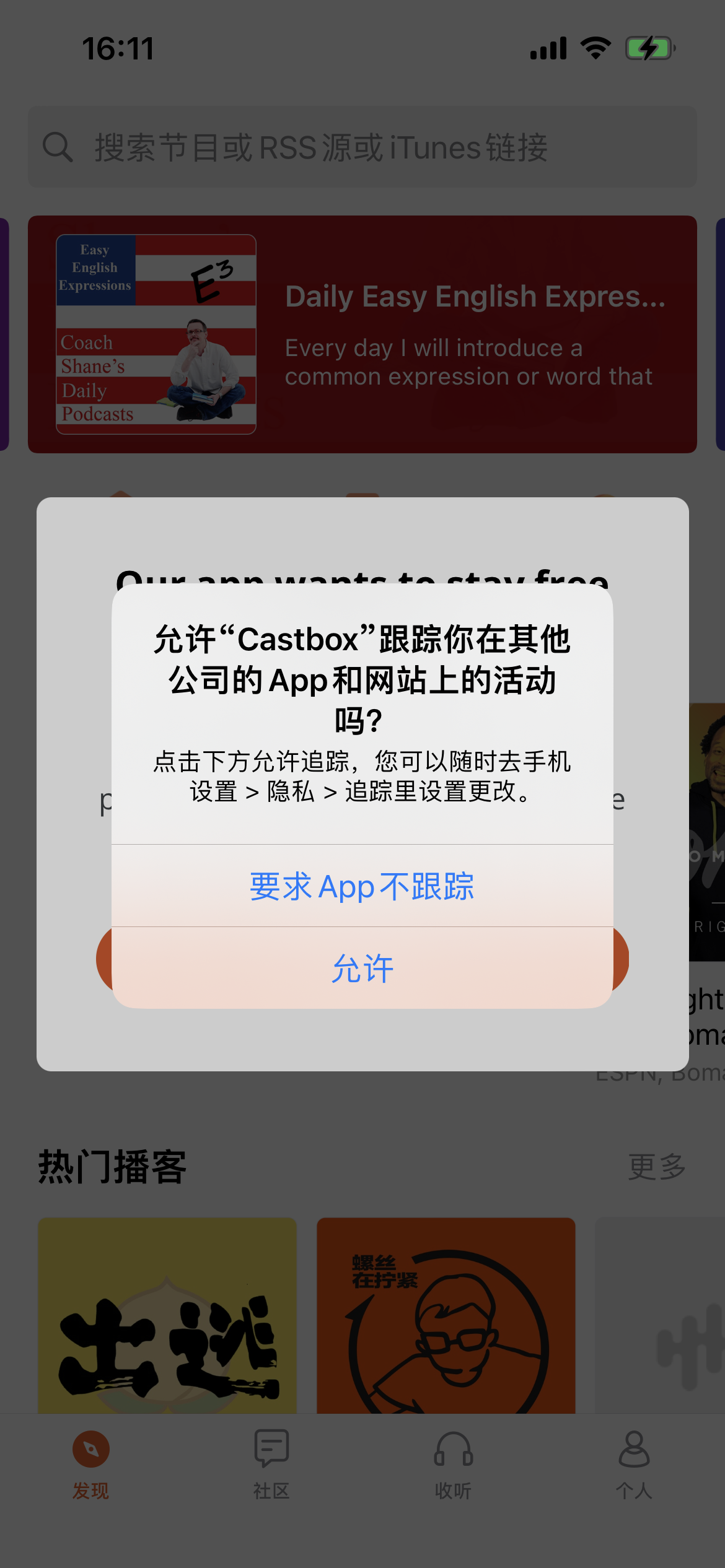Tap 允许 to allow Castbox tracking
The width and height of the screenshot is (725, 1568).
[x=362, y=969]
